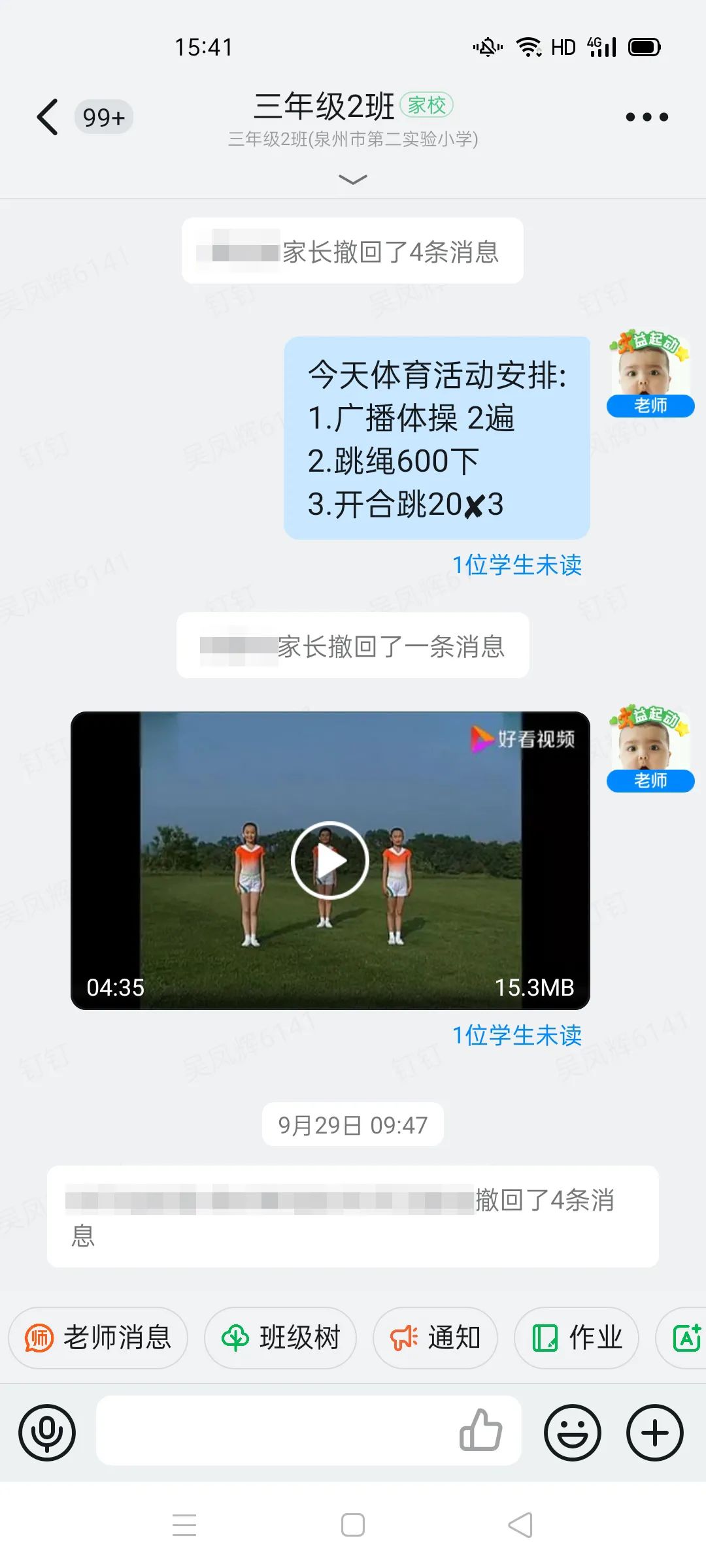View unread students under the video message
The height and width of the screenshot is (1568, 706).
(516, 1035)
